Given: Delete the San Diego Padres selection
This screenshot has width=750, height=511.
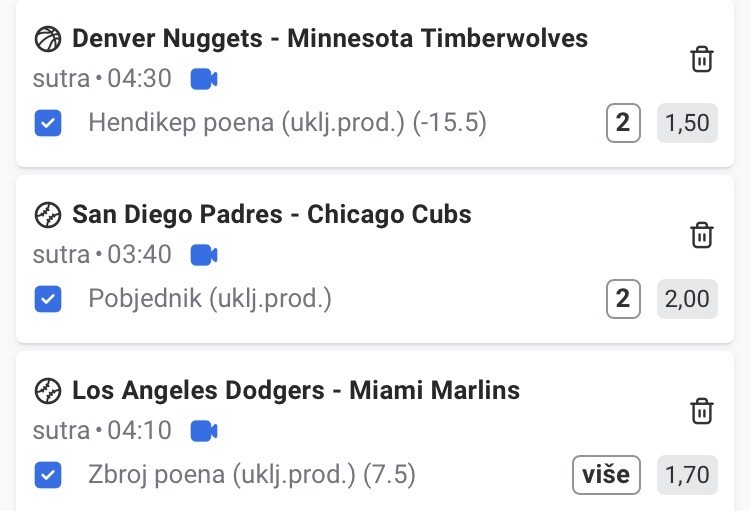Looking at the screenshot, I should pos(702,236).
